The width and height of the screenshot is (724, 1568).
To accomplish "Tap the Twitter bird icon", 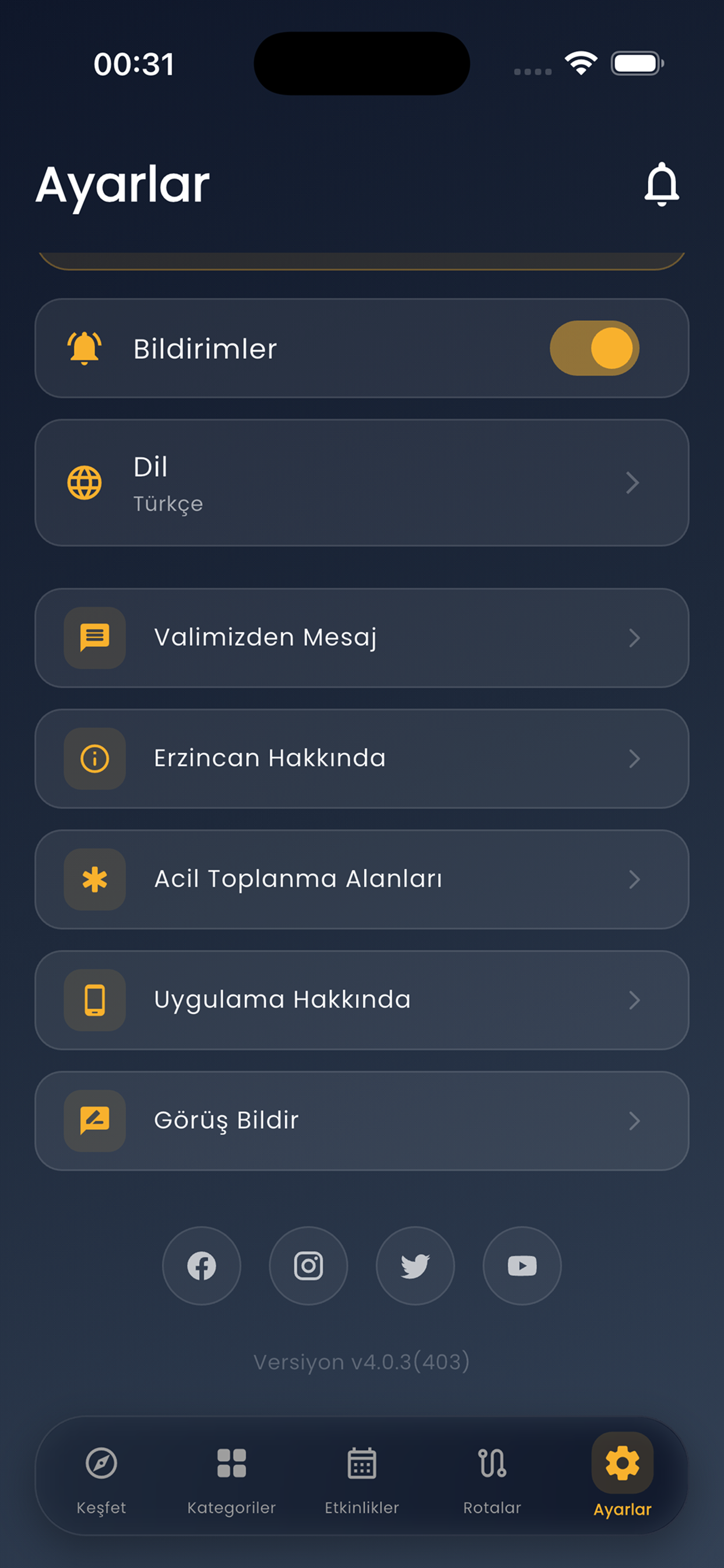I will point(415,1265).
